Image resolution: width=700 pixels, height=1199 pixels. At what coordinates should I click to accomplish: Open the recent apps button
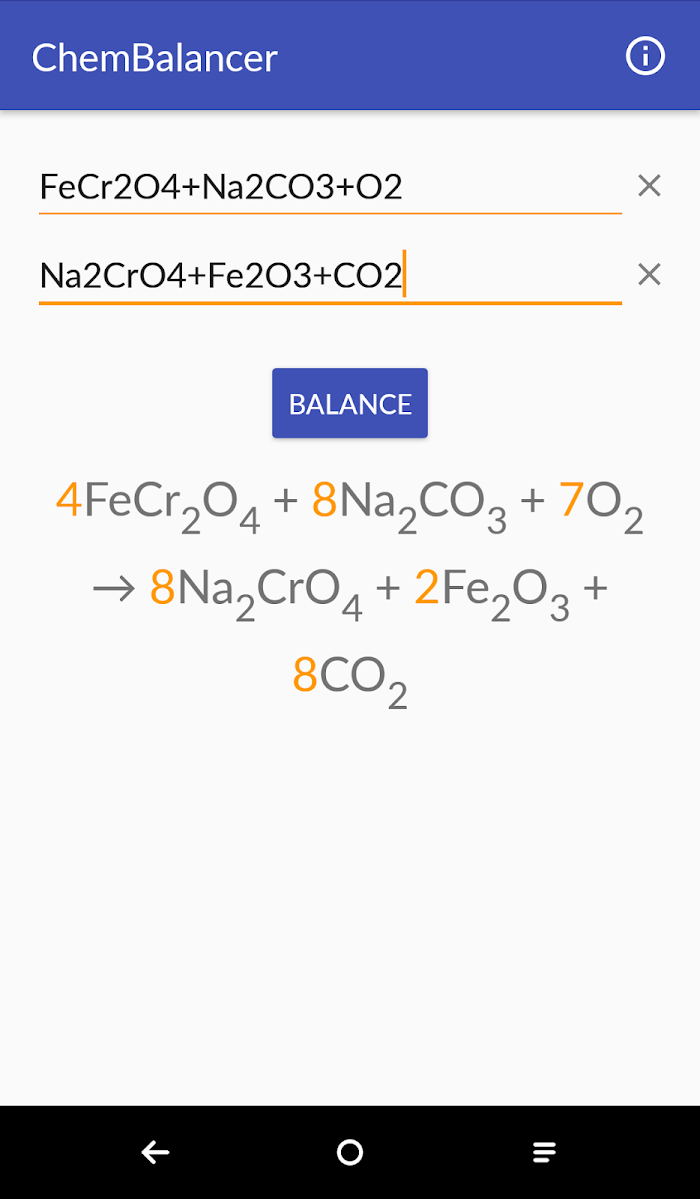click(x=544, y=1152)
